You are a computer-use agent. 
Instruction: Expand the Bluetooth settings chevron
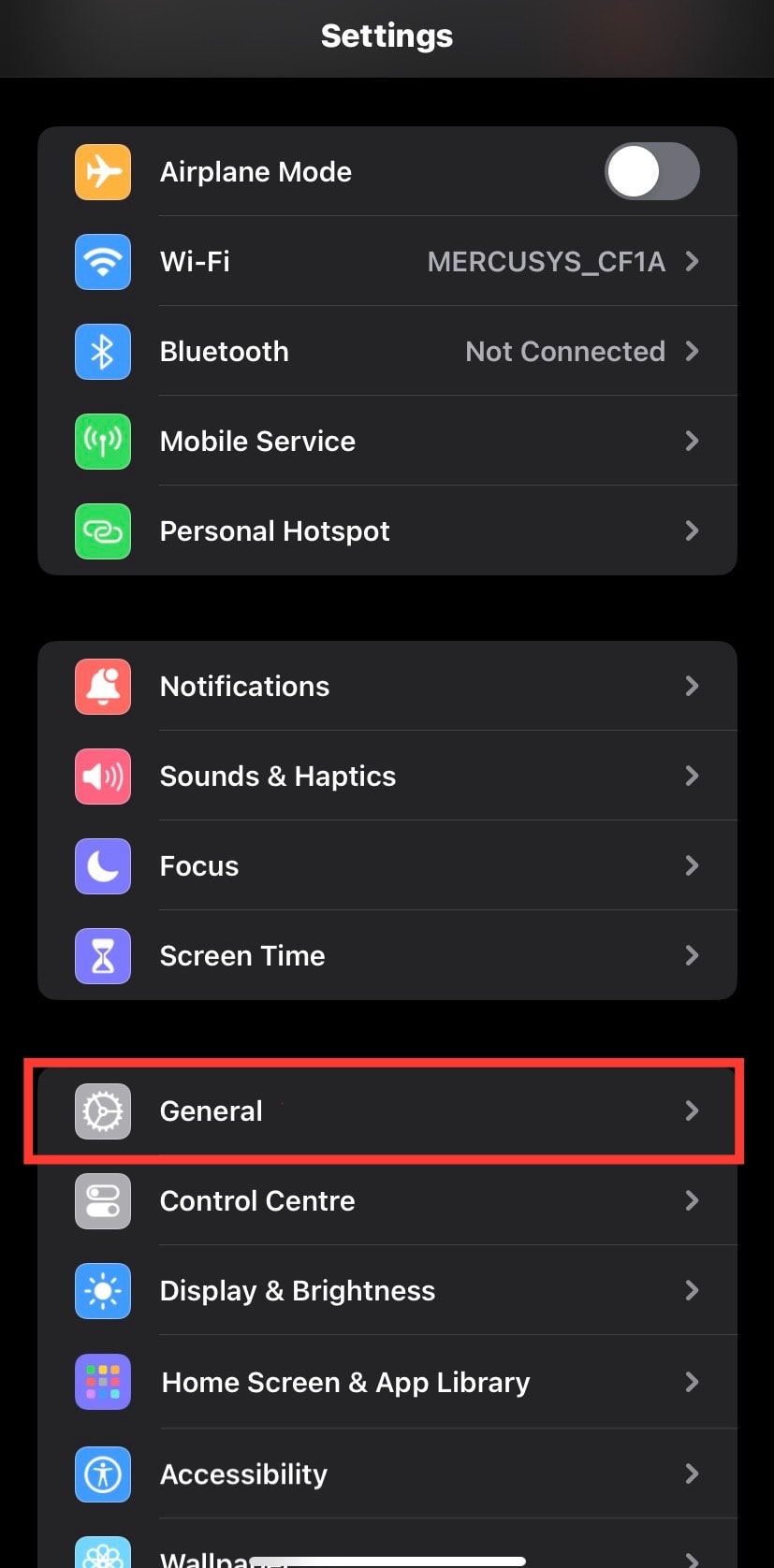click(x=692, y=352)
